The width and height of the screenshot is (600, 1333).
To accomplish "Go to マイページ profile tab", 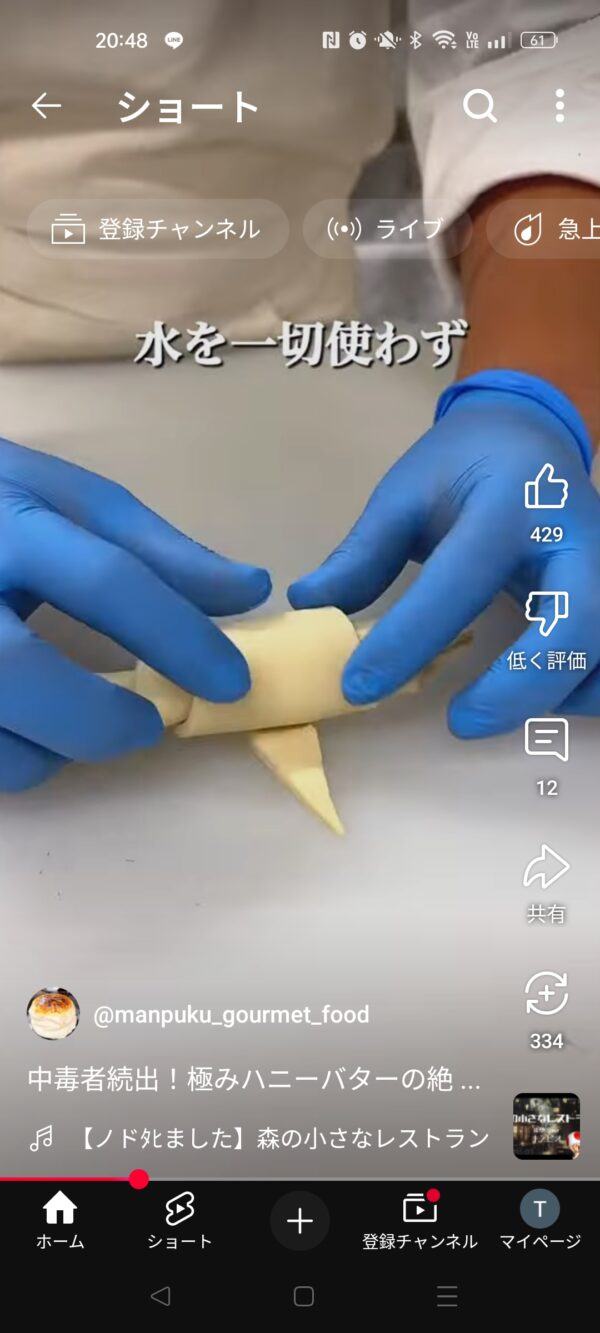I will [x=540, y=1221].
